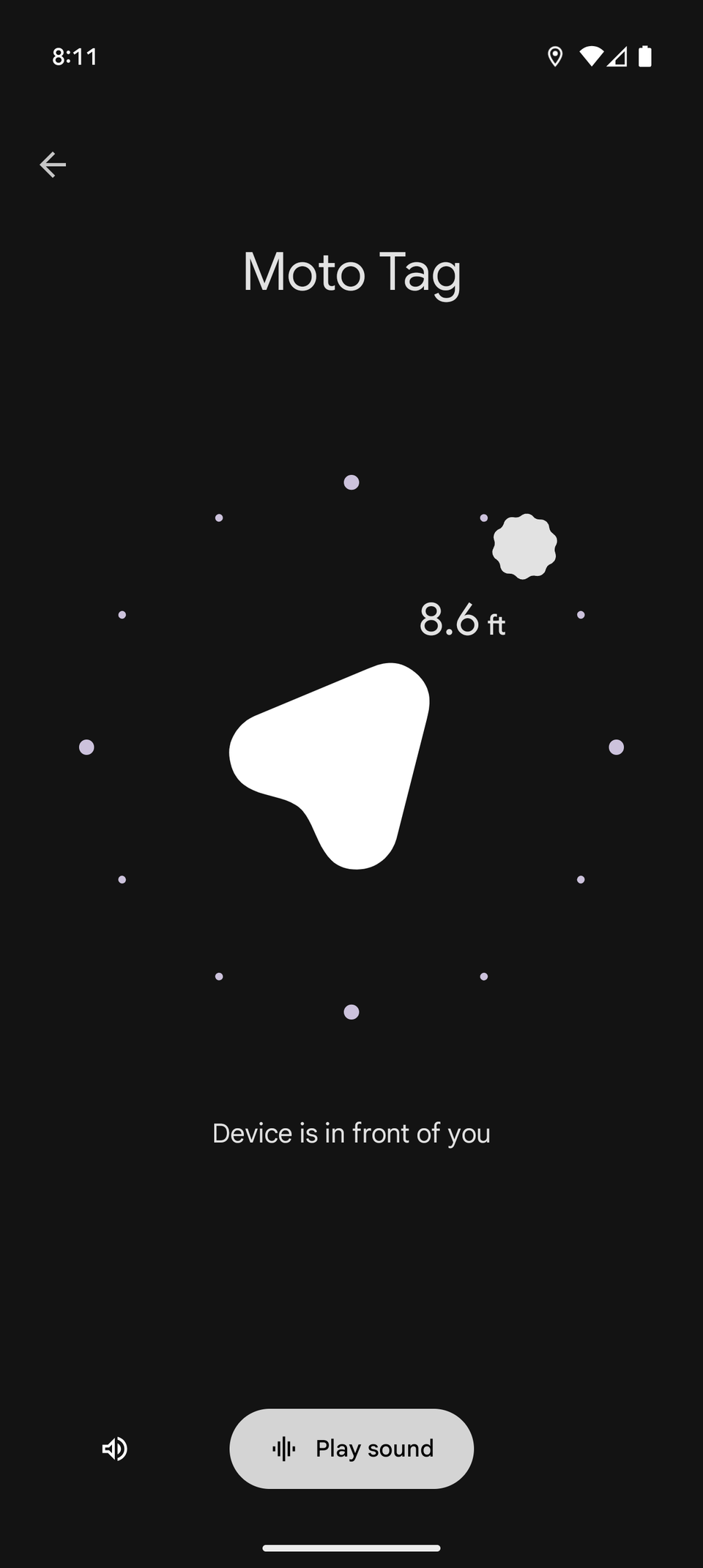Go back using the top arrow
Viewport: 703px width, 1568px height.
click(53, 165)
